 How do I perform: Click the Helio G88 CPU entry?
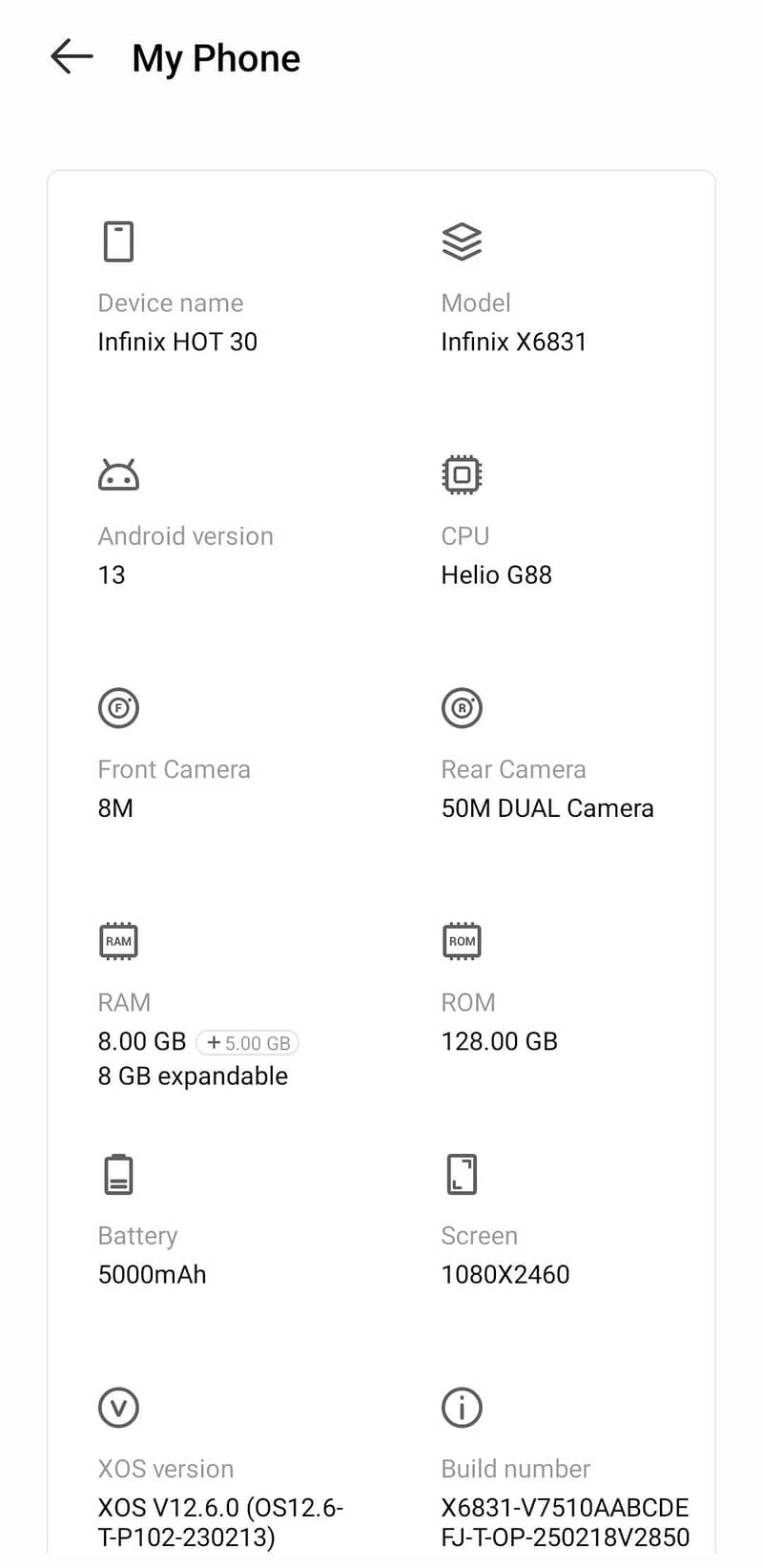[x=496, y=575]
